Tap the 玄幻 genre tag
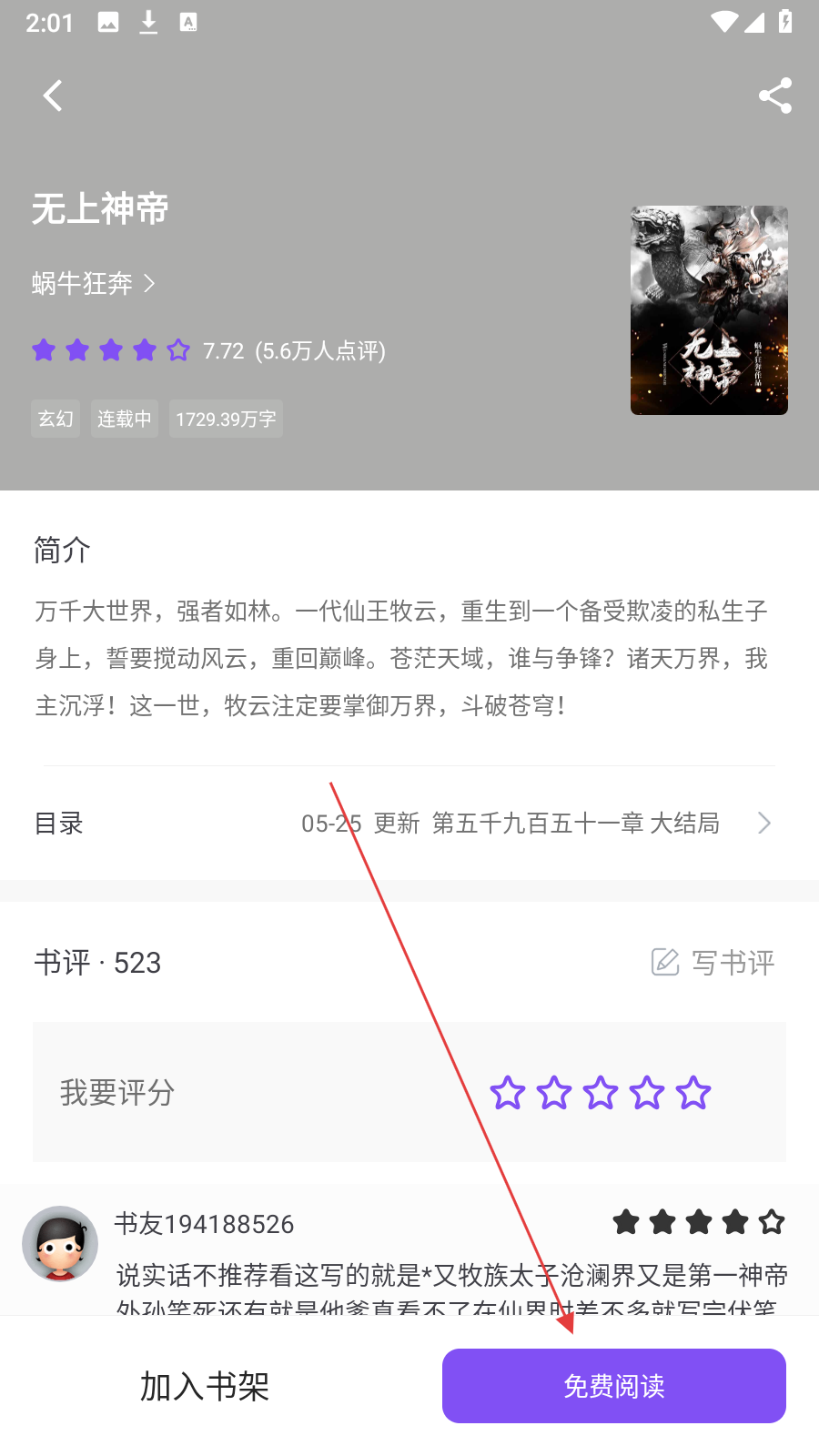819x1456 pixels. 56,419
